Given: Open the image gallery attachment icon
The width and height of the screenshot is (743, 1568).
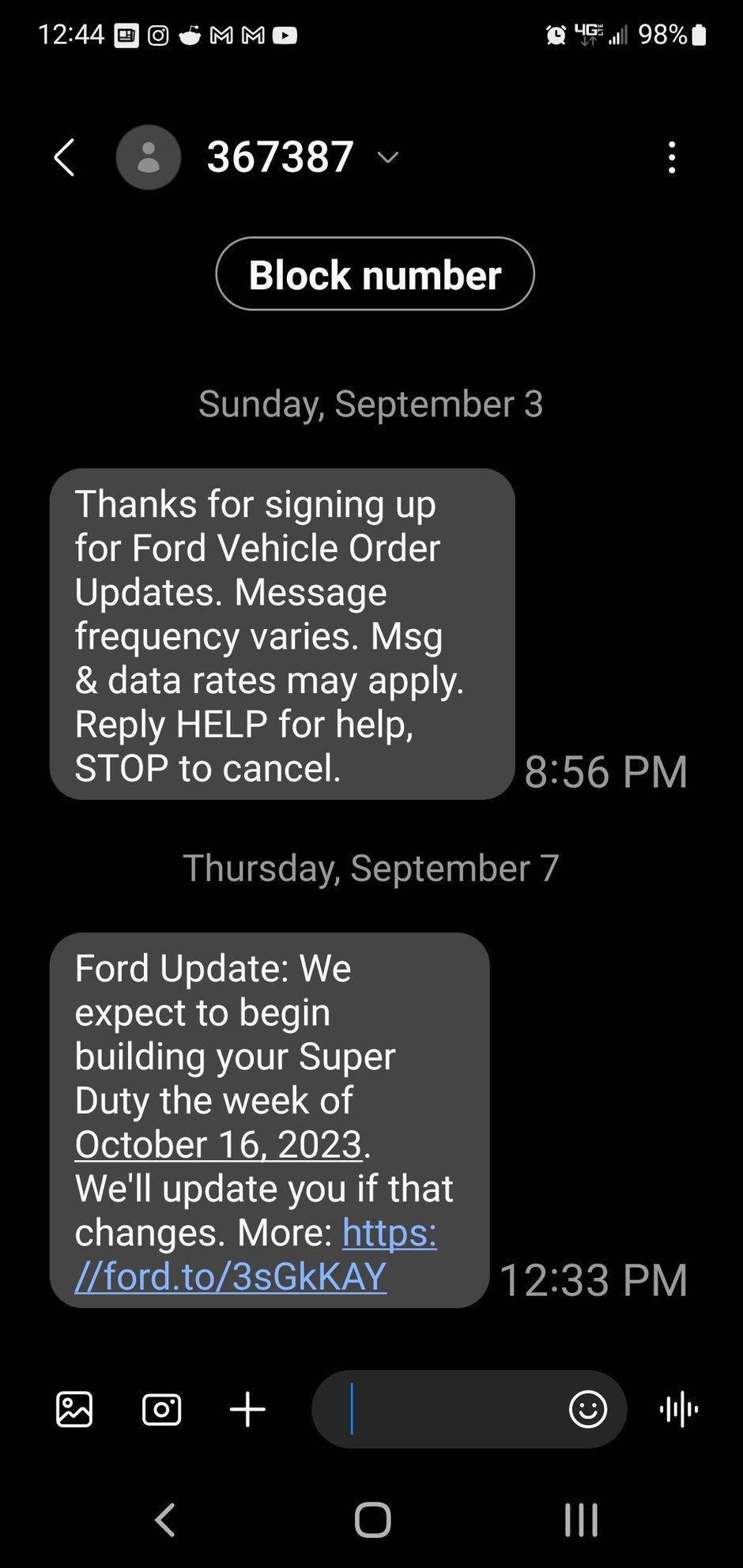Looking at the screenshot, I should pyautogui.click(x=74, y=1408).
